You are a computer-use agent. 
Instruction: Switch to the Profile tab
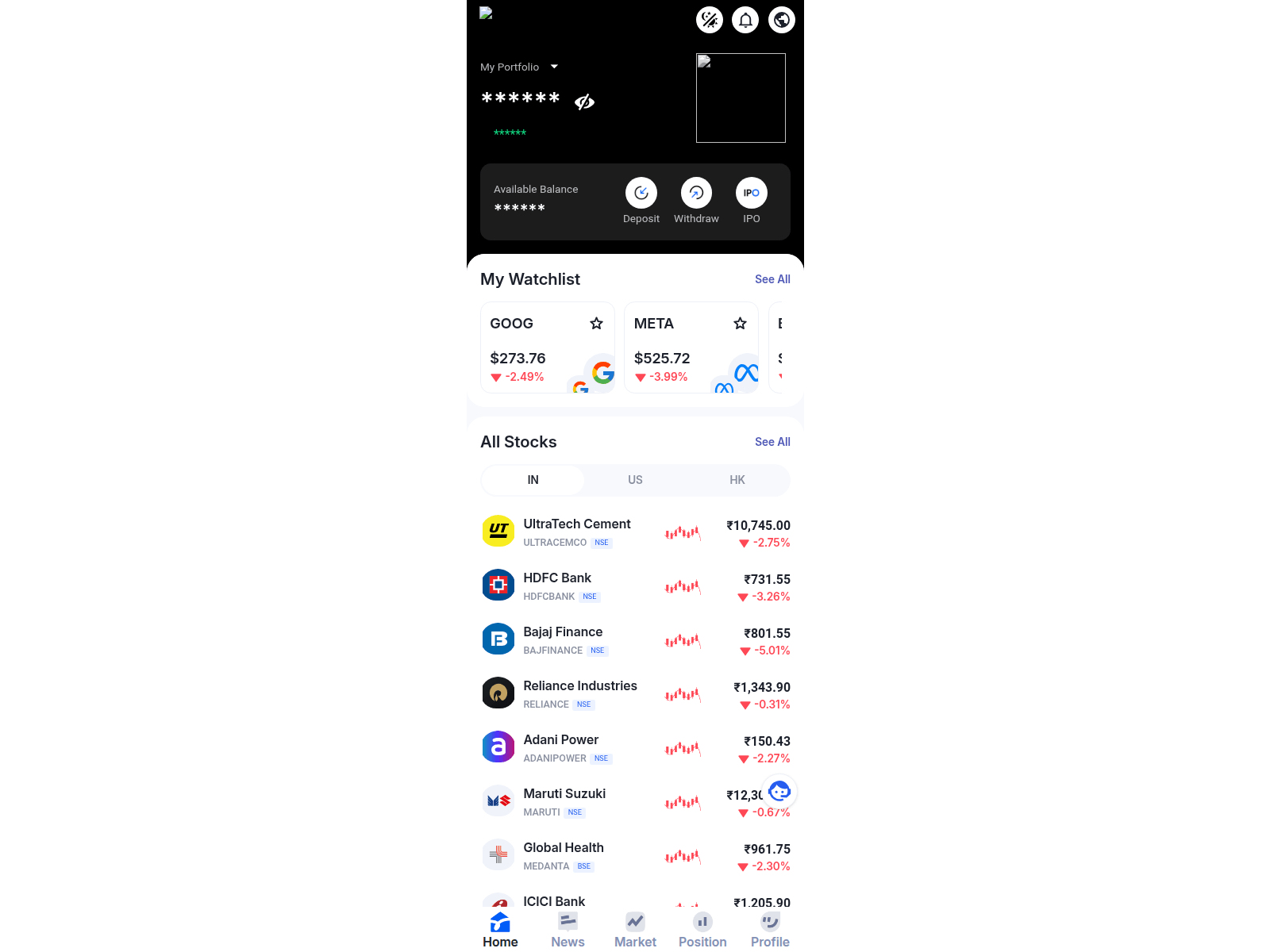(x=770, y=929)
